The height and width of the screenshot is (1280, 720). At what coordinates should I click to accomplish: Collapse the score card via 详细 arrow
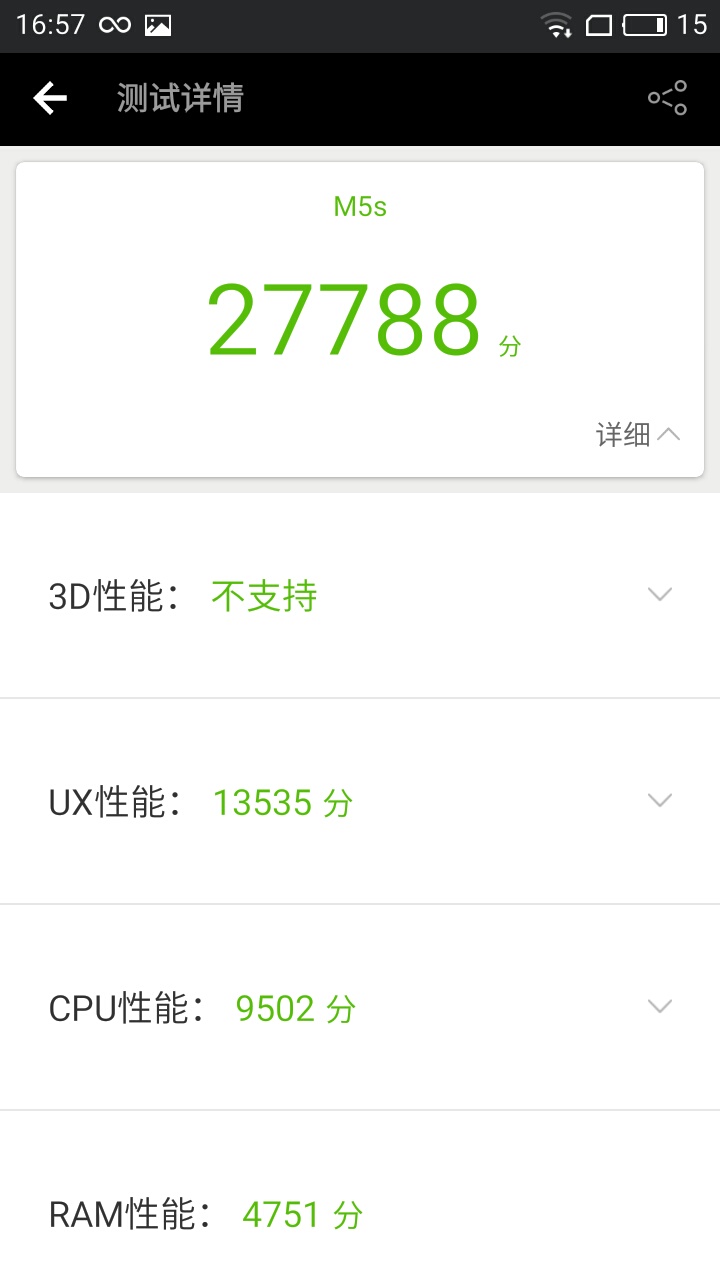[x=638, y=434]
